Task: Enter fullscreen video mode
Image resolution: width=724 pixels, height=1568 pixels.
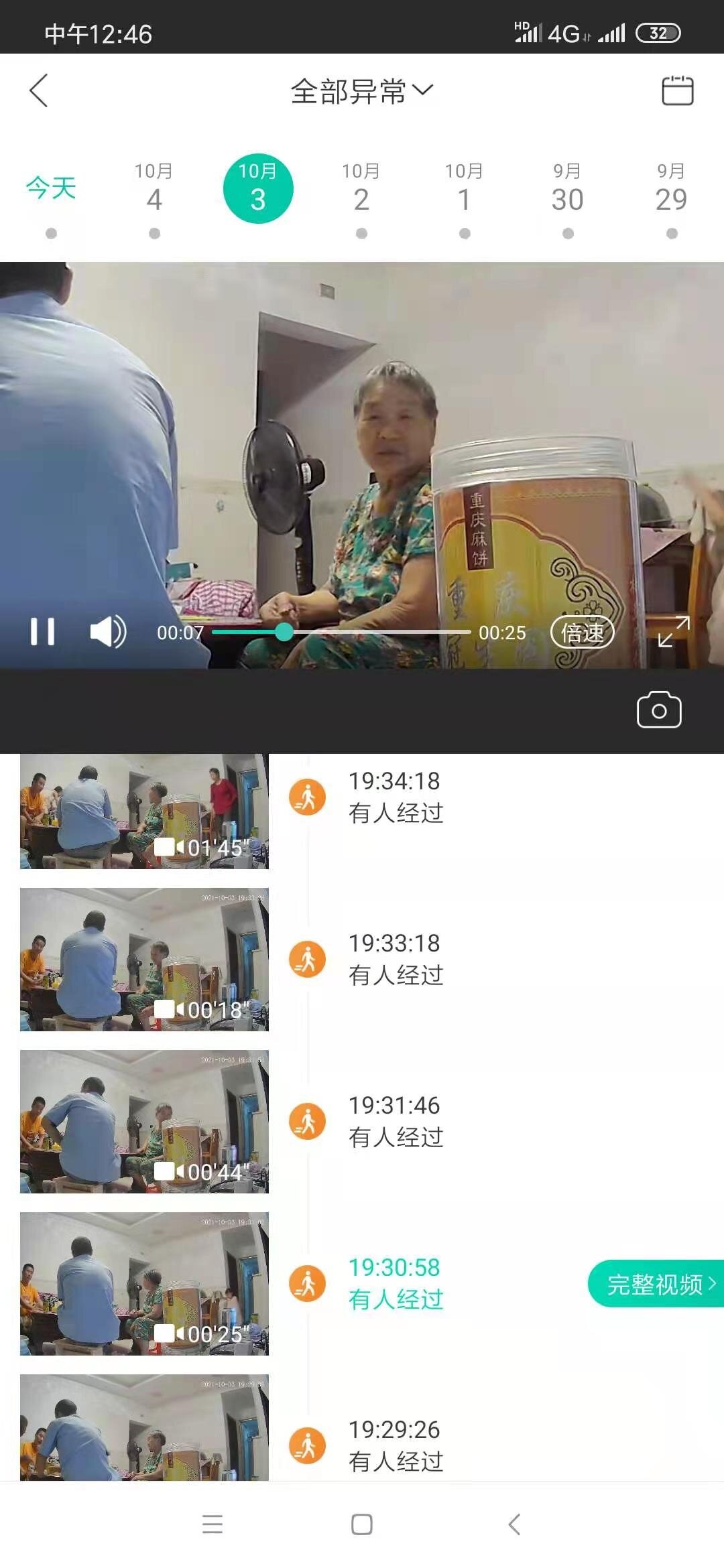Action: (x=673, y=632)
